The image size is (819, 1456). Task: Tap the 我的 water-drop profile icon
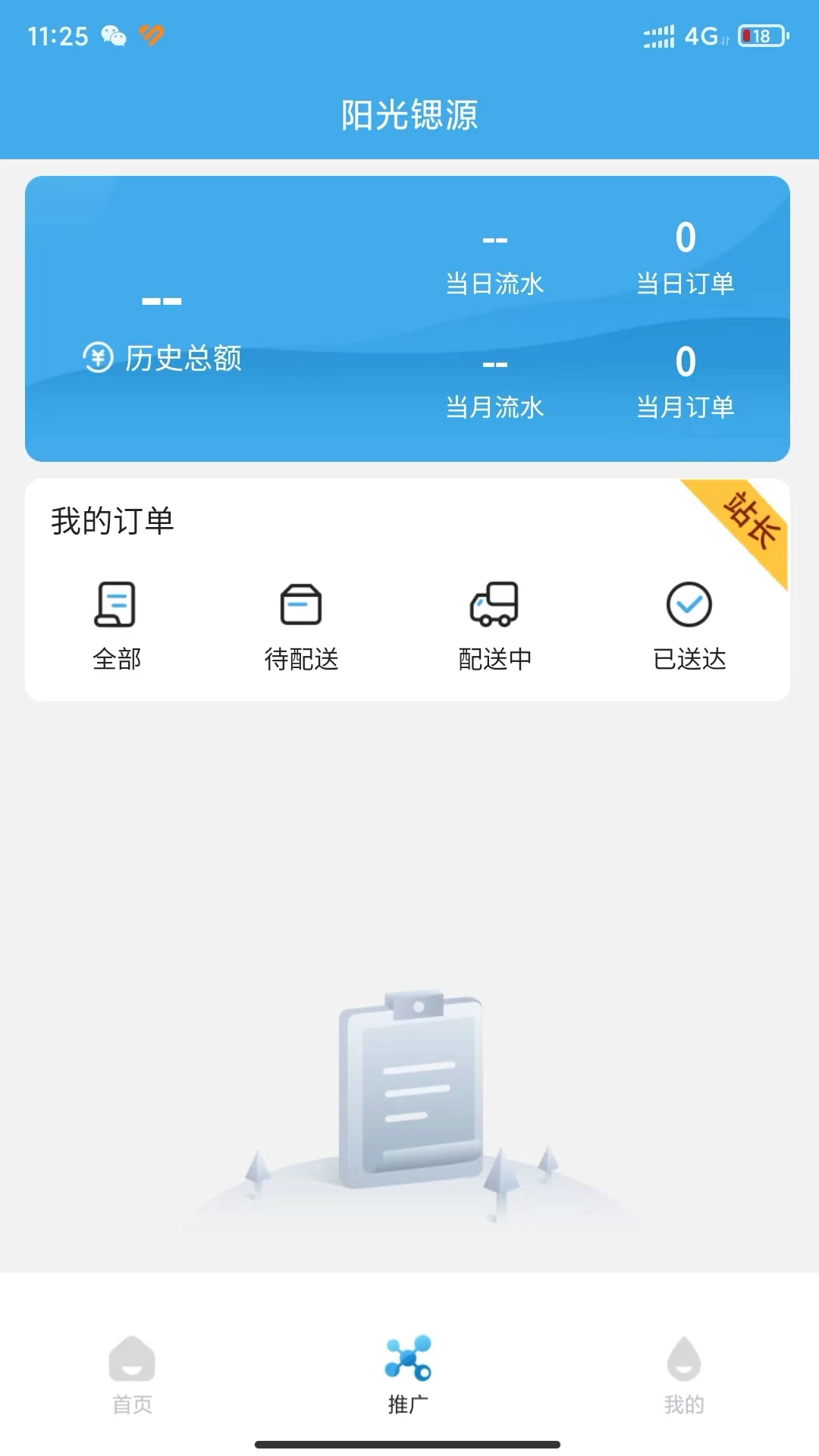click(685, 1361)
